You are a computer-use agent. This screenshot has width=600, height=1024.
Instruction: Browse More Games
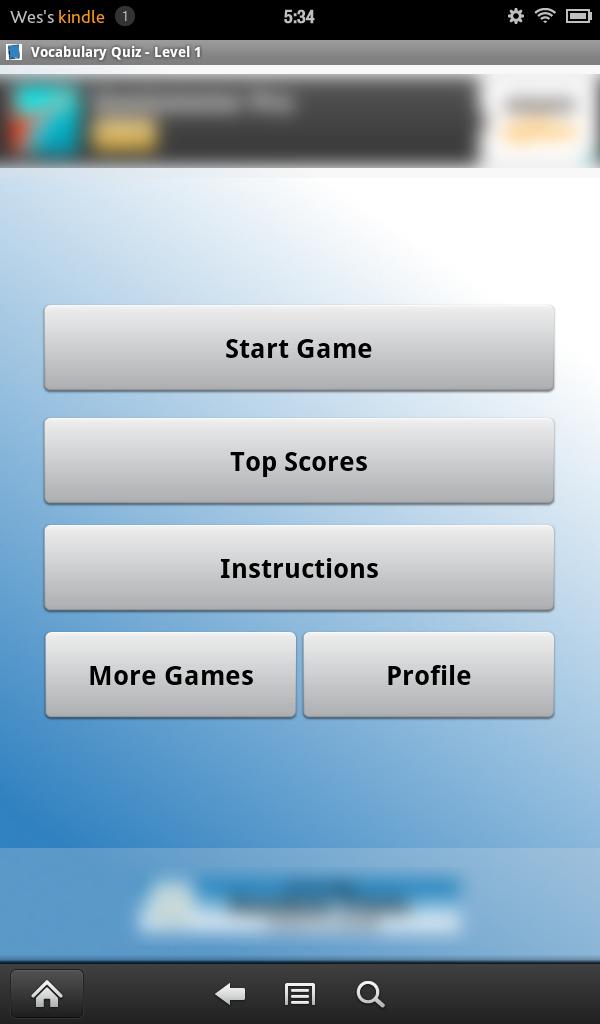171,675
